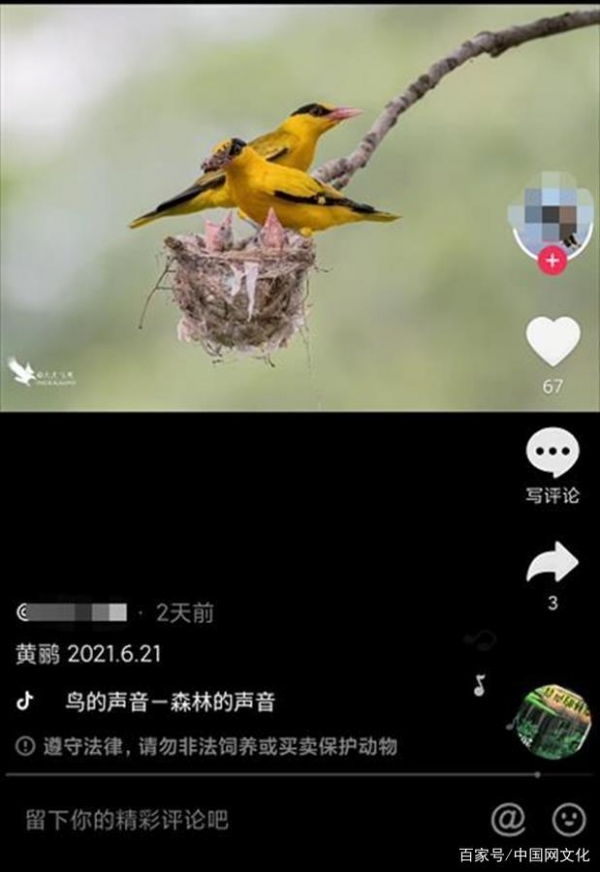600x872 pixels.
Task: Share this video using the arrow icon
Action: (553, 563)
